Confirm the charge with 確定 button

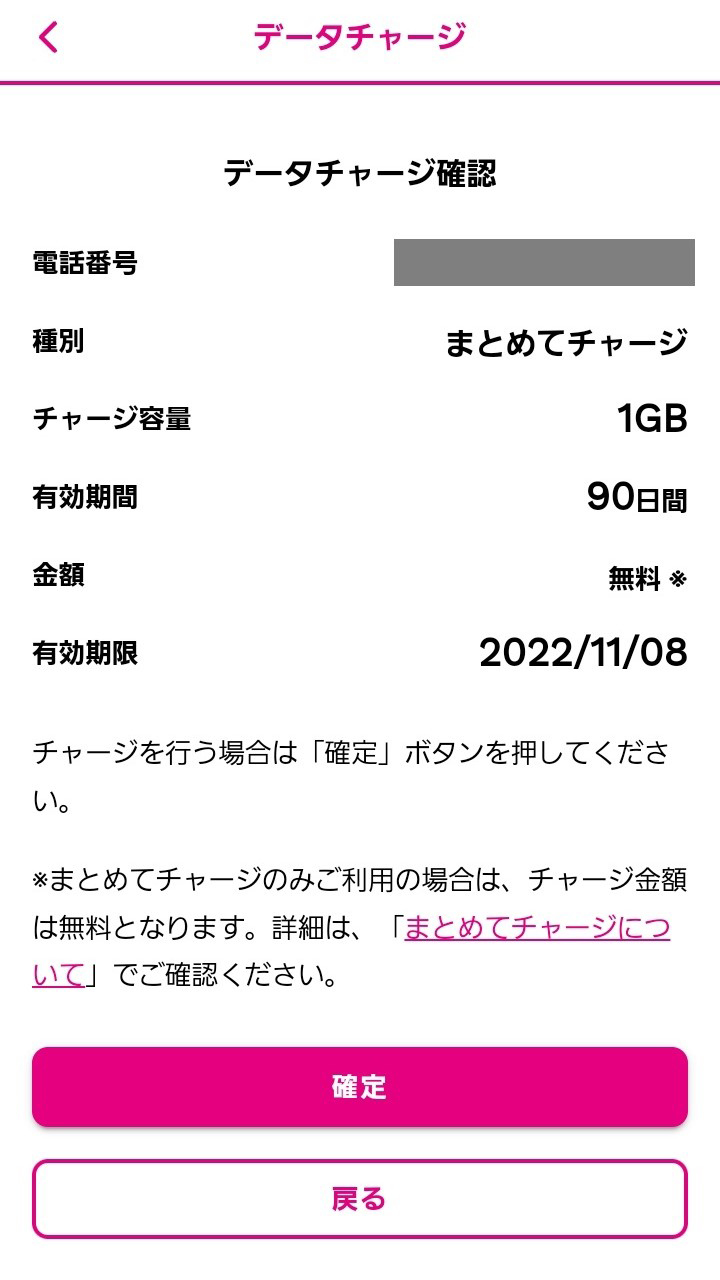click(x=360, y=1087)
